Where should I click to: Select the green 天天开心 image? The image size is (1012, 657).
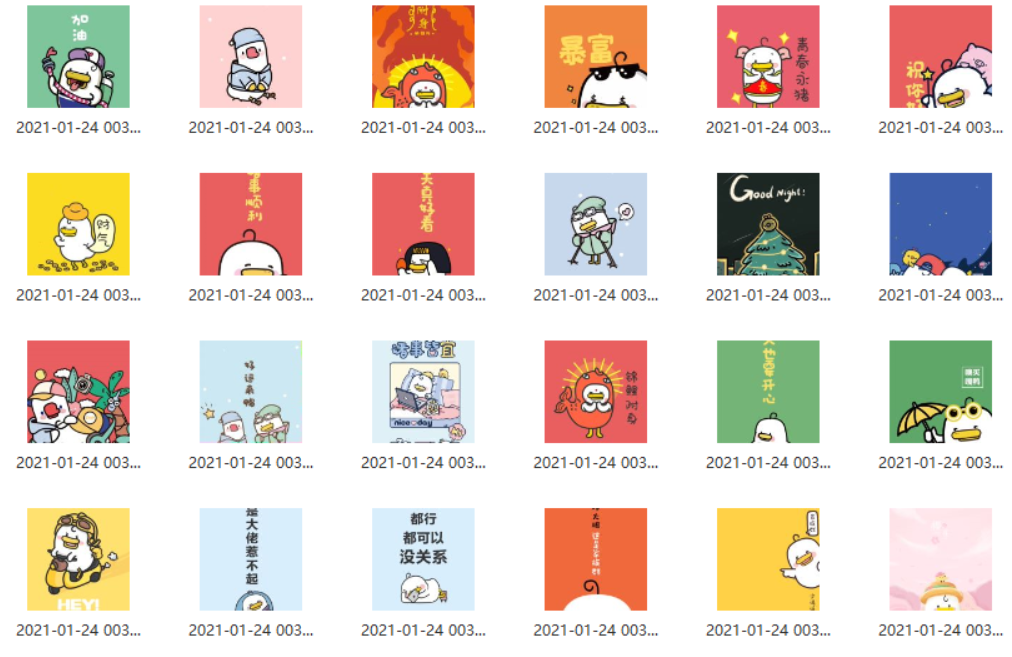click(x=768, y=392)
